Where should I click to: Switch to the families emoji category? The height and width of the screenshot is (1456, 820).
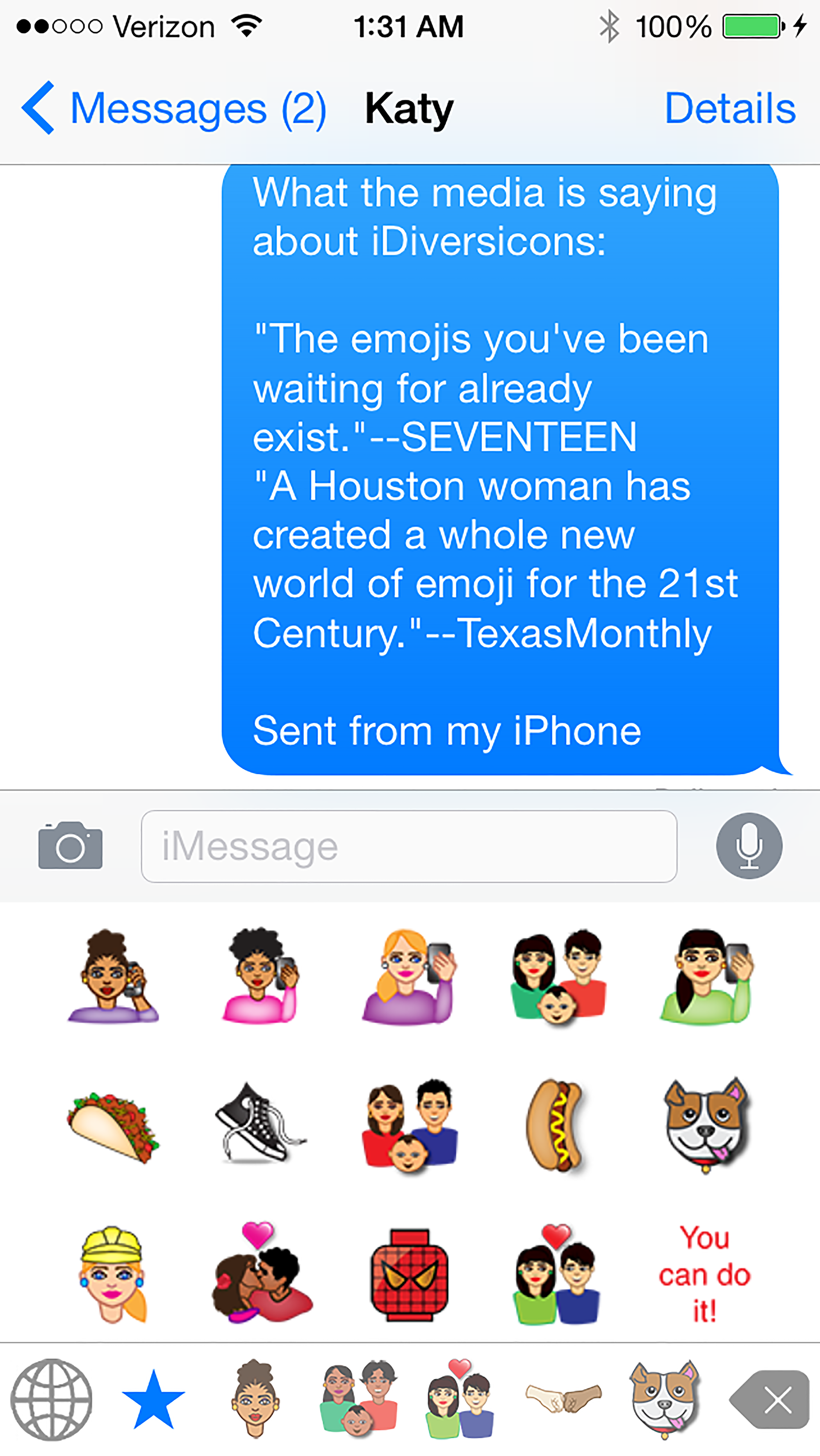358,1399
